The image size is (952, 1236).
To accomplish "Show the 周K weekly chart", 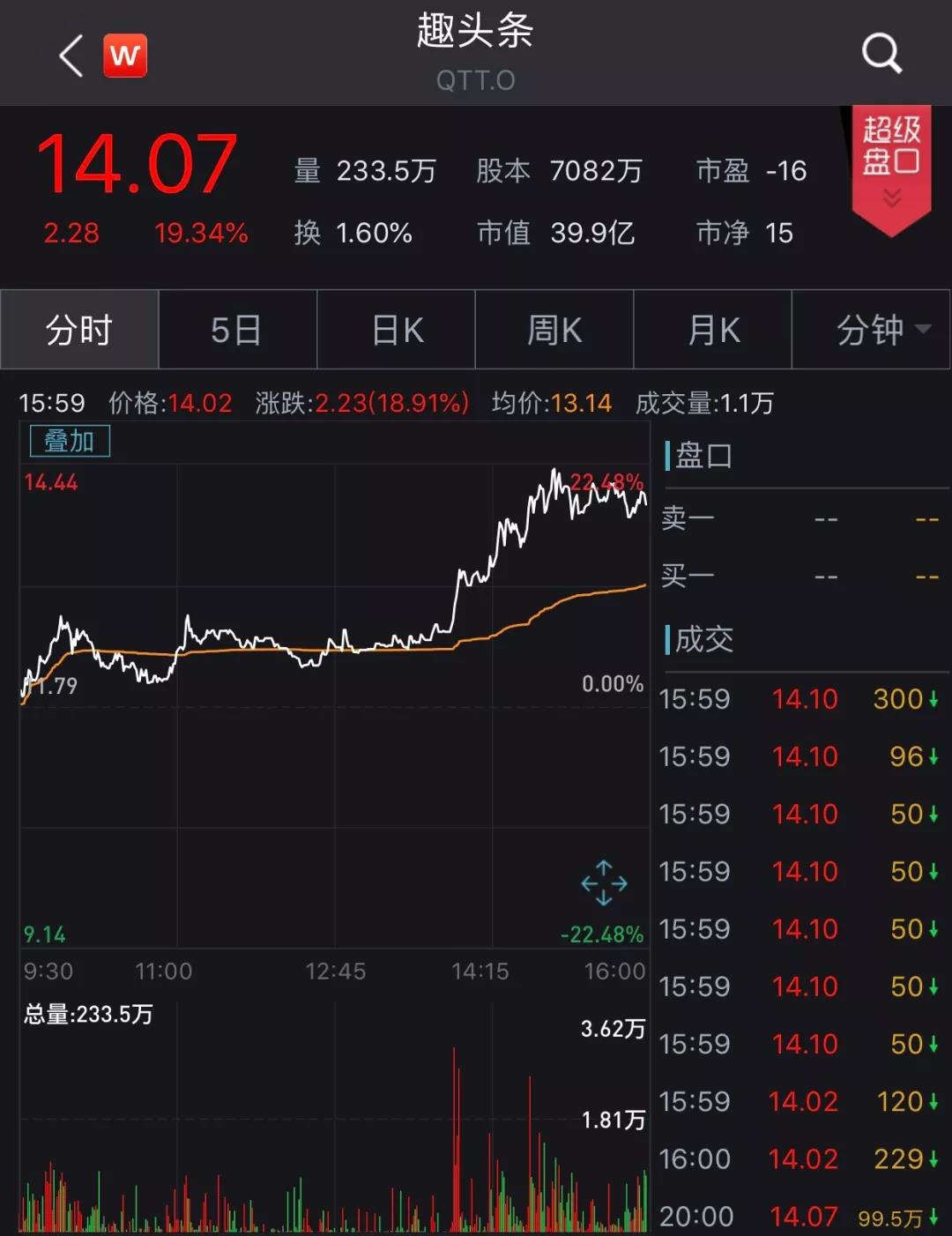I will click(554, 331).
